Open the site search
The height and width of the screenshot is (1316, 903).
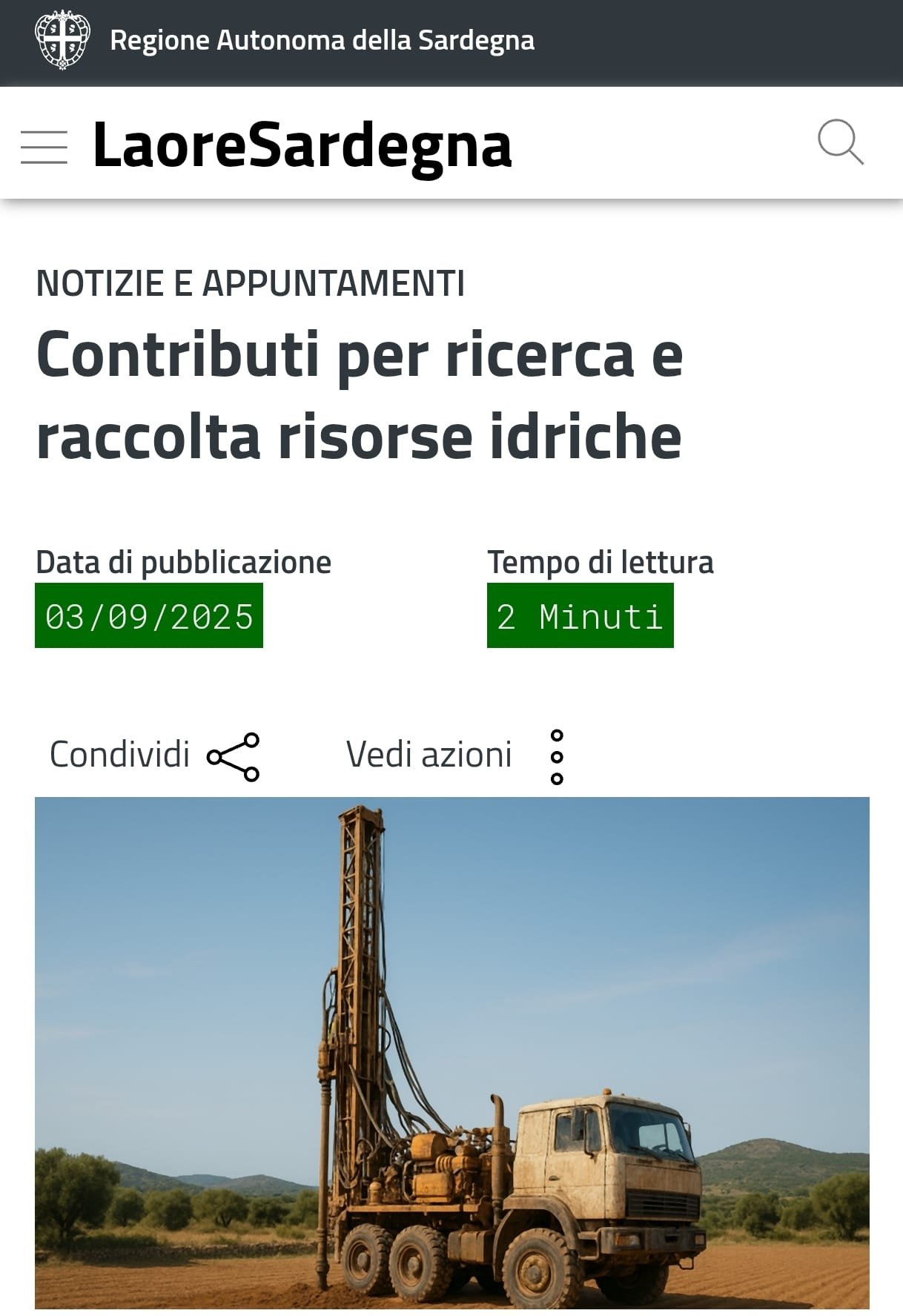tap(840, 142)
